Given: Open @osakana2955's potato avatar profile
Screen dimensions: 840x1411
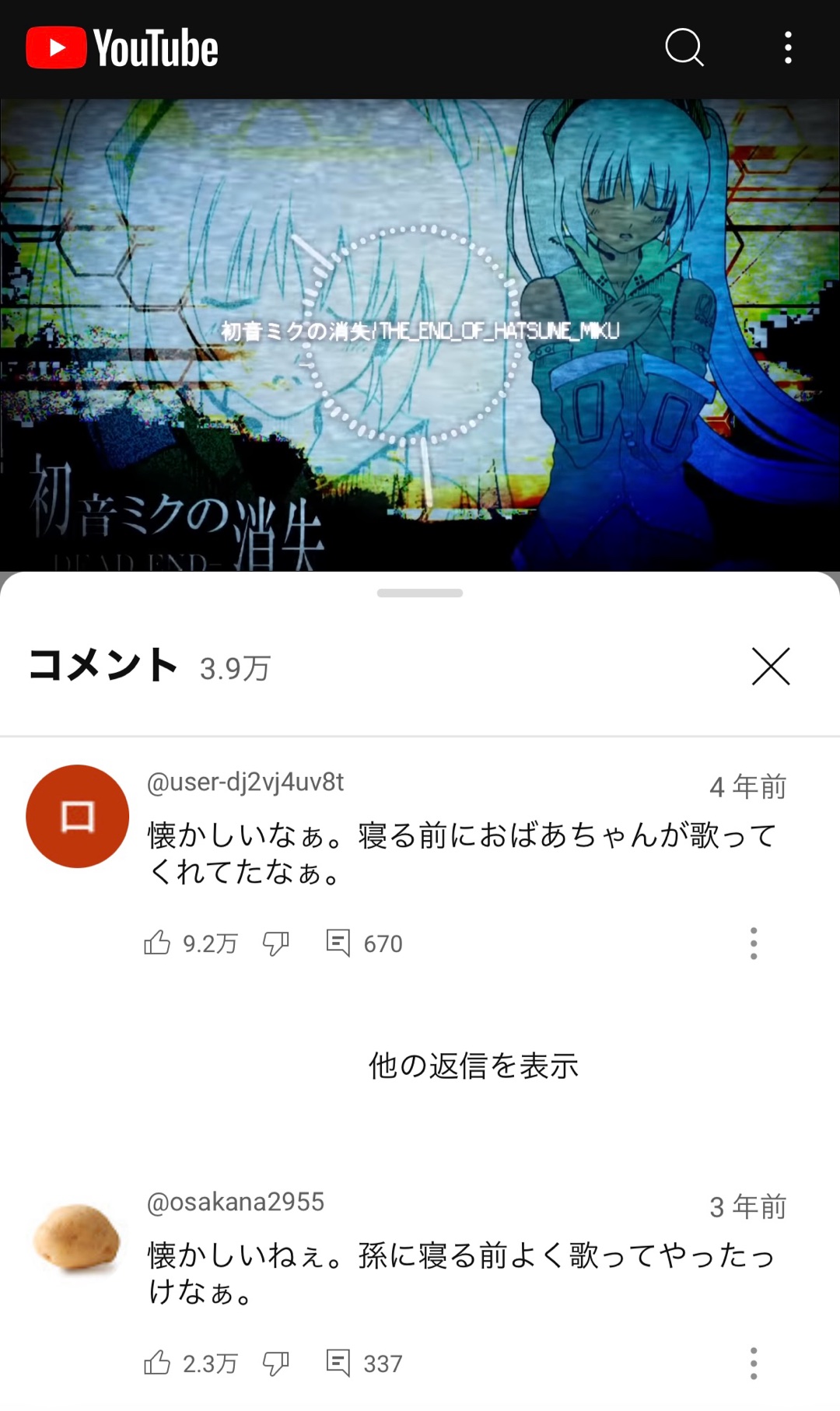Looking at the screenshot, I should 77,1237.
